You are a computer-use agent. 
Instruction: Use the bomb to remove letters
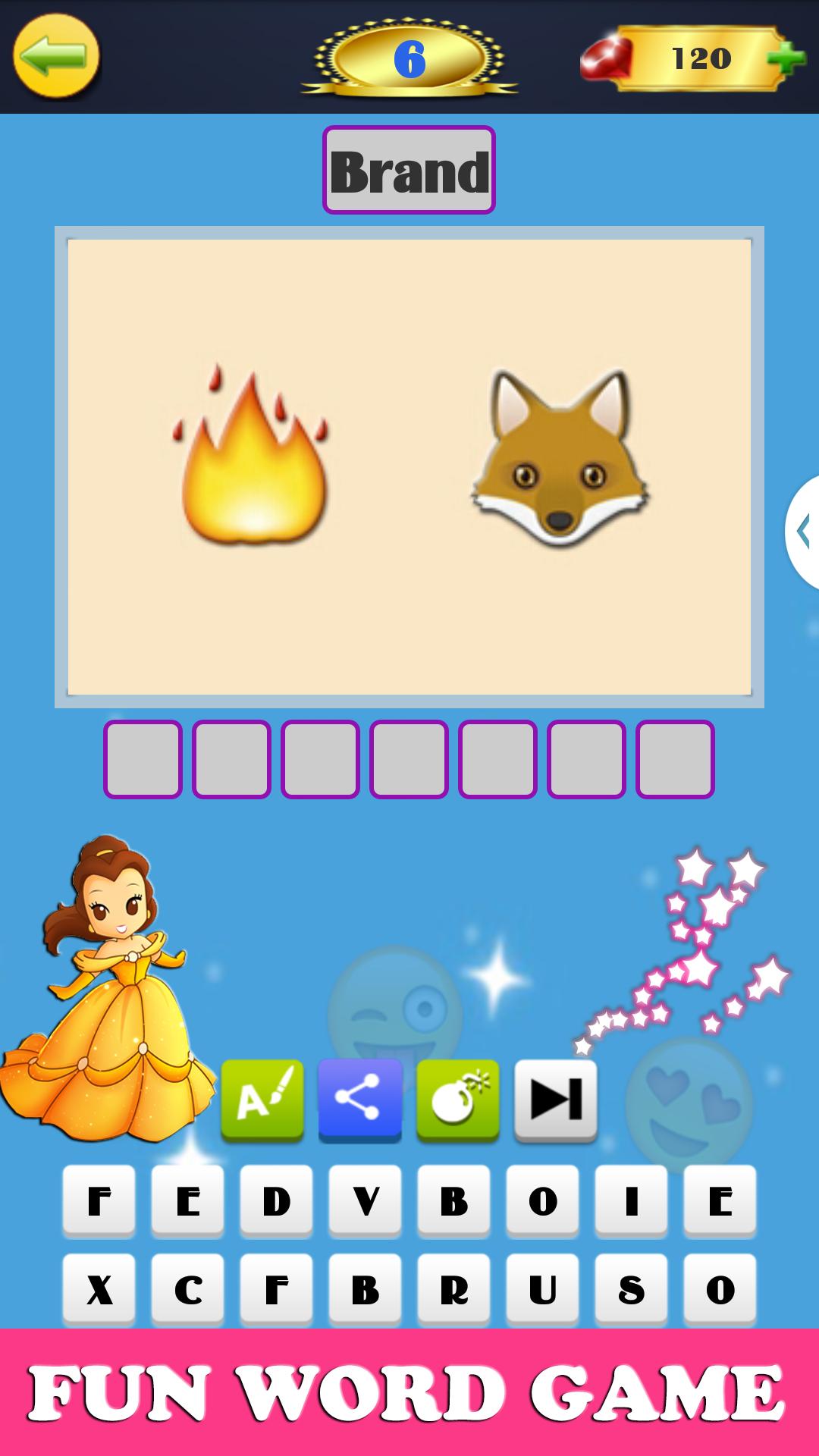coord(457,1099)
